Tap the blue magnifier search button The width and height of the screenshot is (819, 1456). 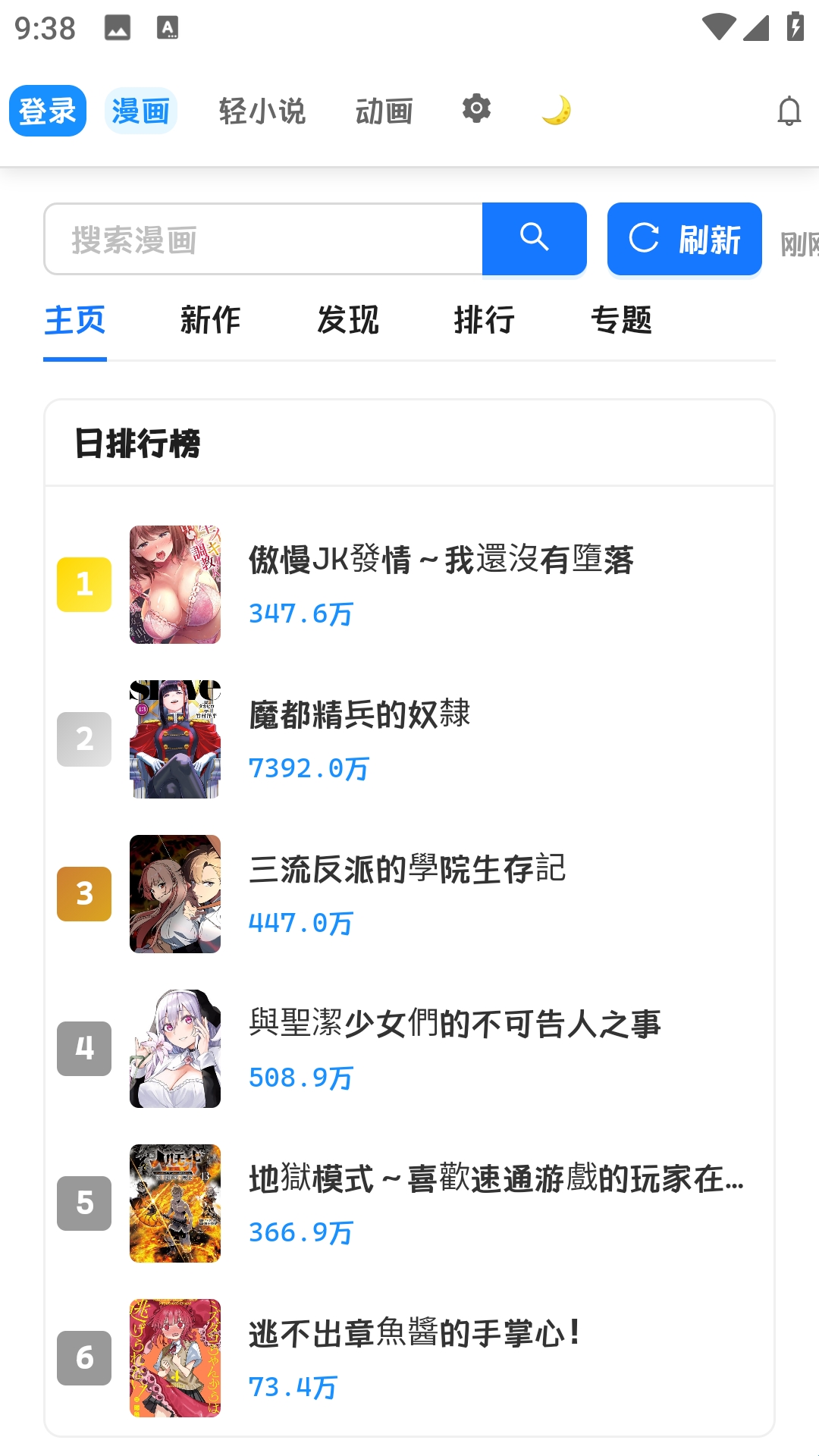(x=534, y=239)
